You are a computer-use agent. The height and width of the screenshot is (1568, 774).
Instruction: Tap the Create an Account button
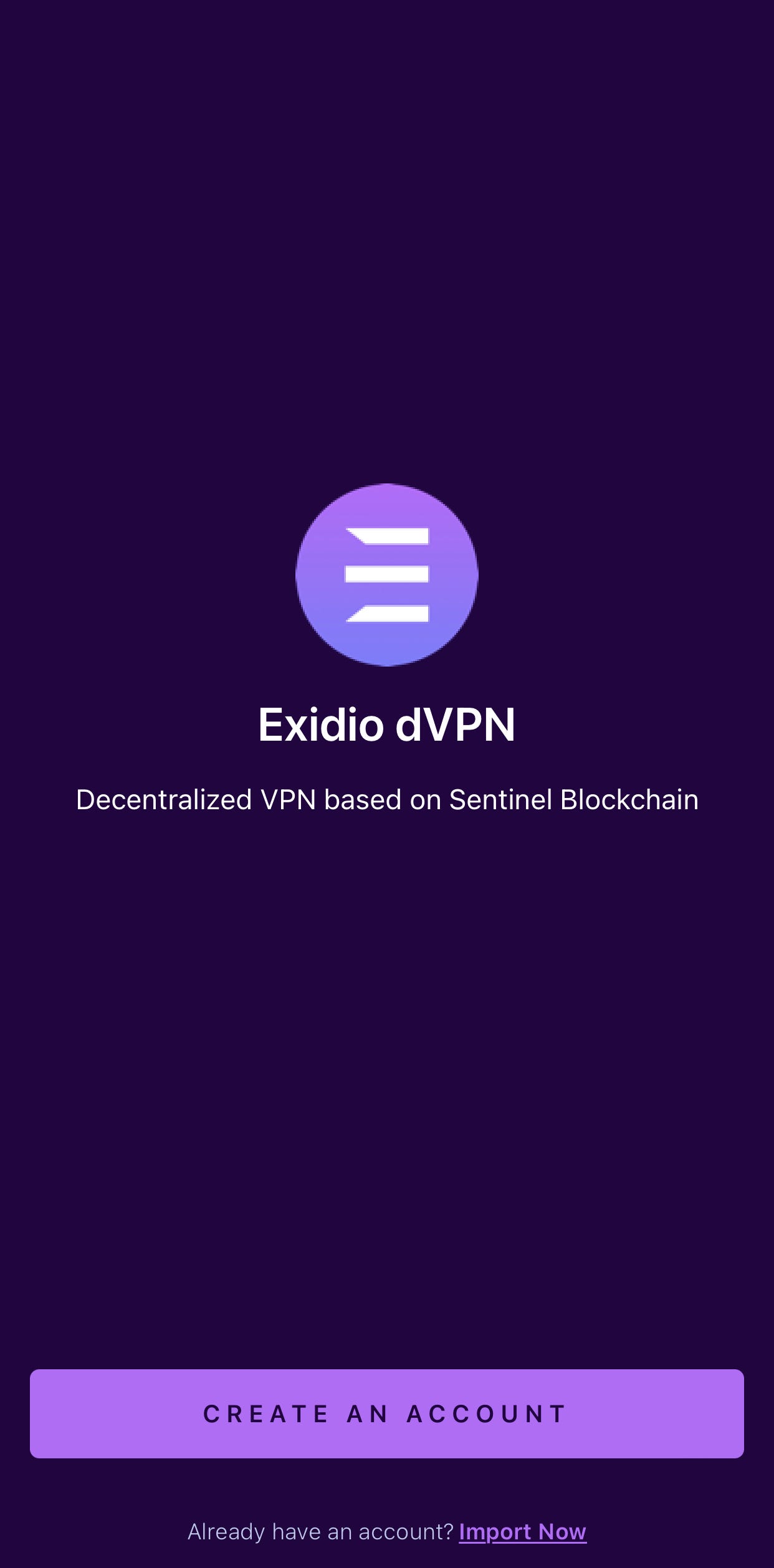pos(386,1414)
